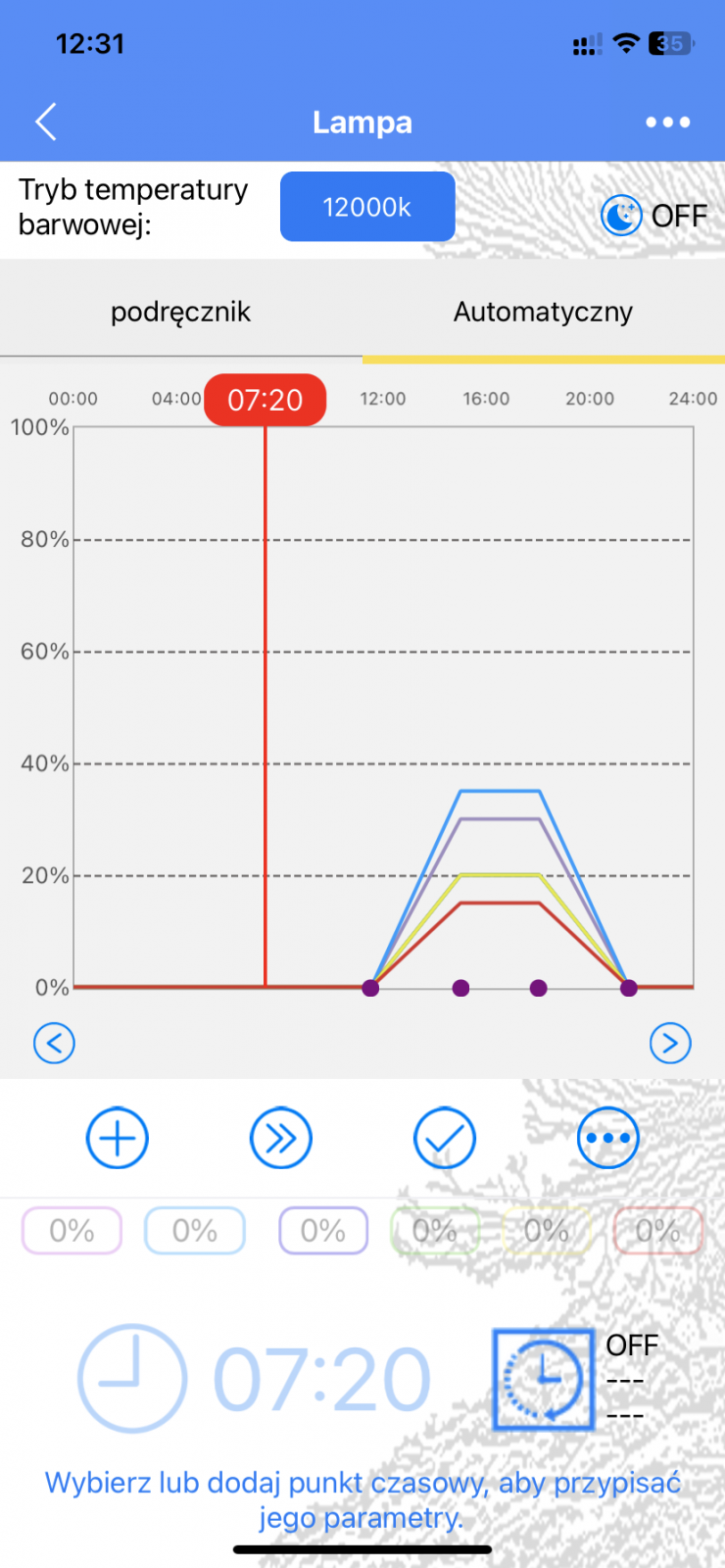Move to next time point with right arrow
Viewport: 725px width, 1568px height.
pos(670,1043)
